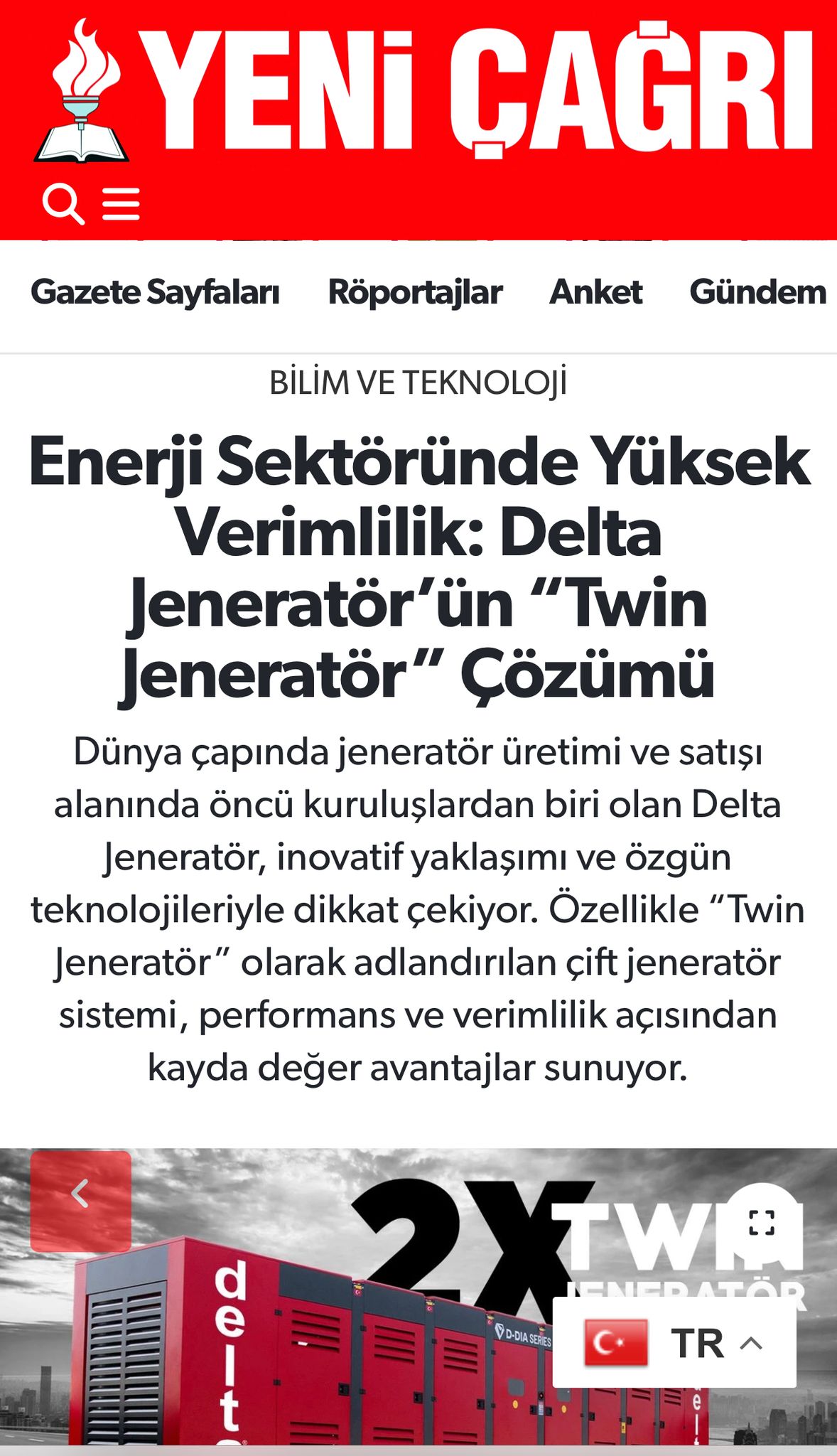Expand the TR language selector
The height and width of the screenshot is (1456, 837).
coord(674,1343)
